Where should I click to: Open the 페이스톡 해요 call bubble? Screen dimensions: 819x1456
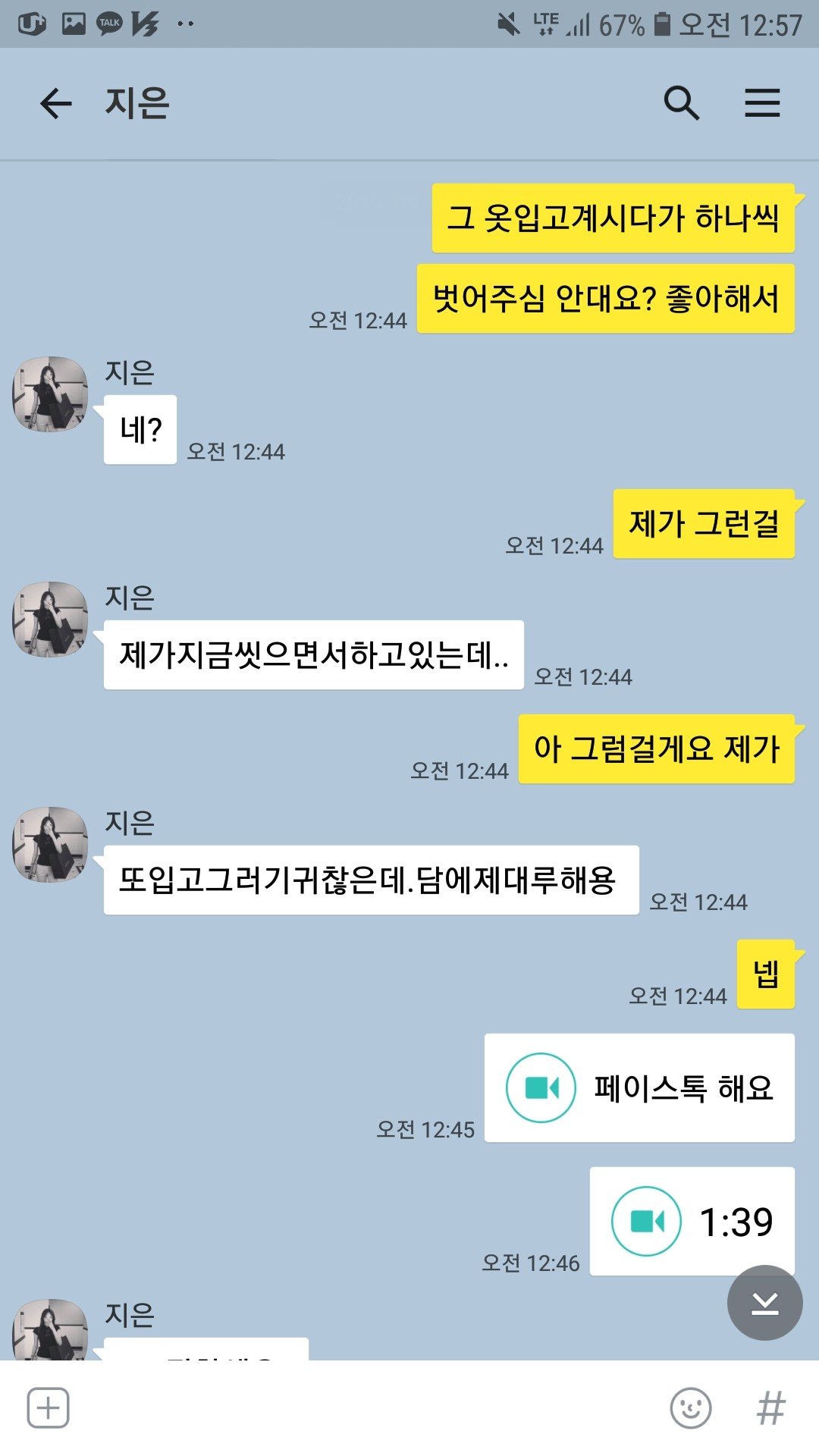639,1087
